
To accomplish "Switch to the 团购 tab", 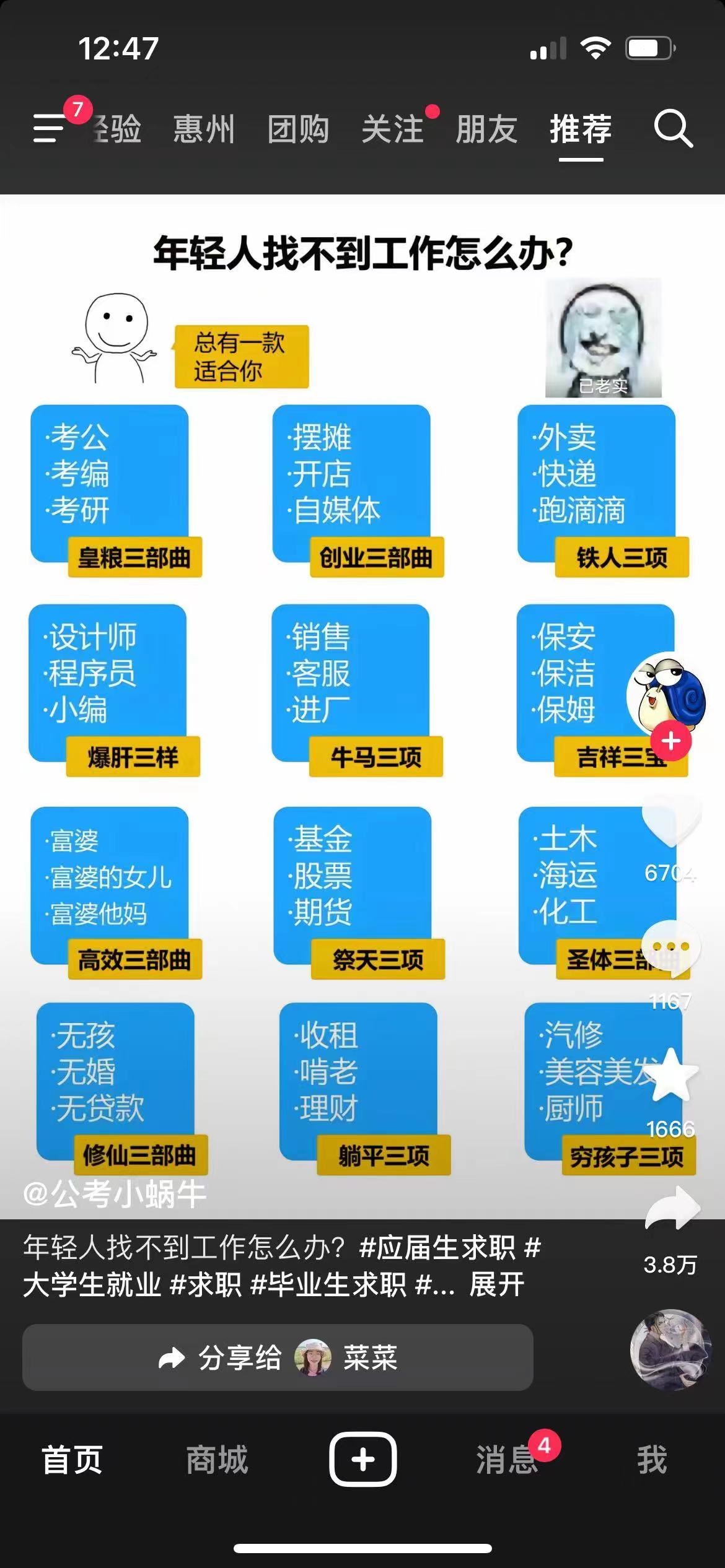I will [298, 129].
